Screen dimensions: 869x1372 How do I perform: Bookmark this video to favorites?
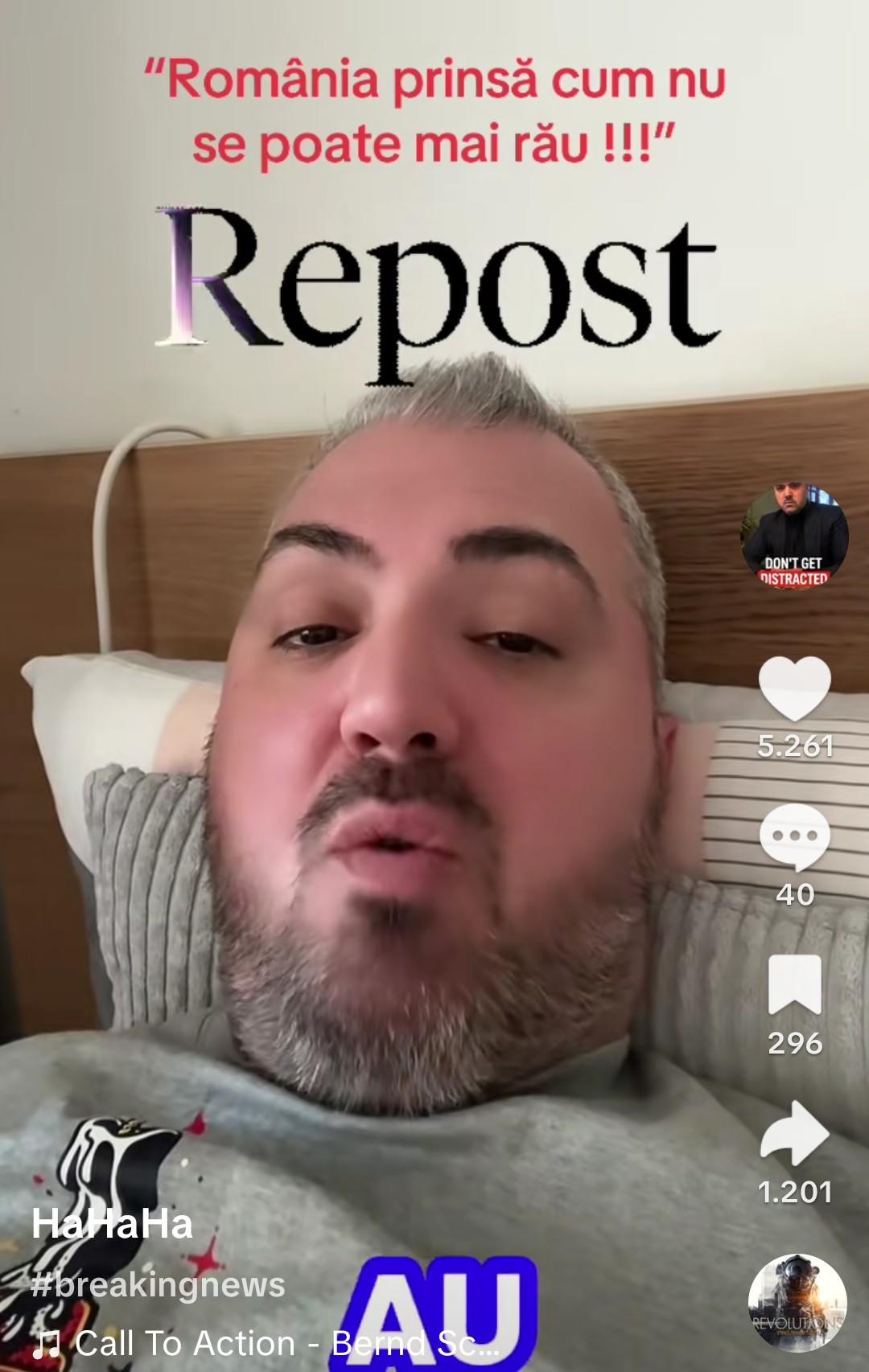click(794, 985)
